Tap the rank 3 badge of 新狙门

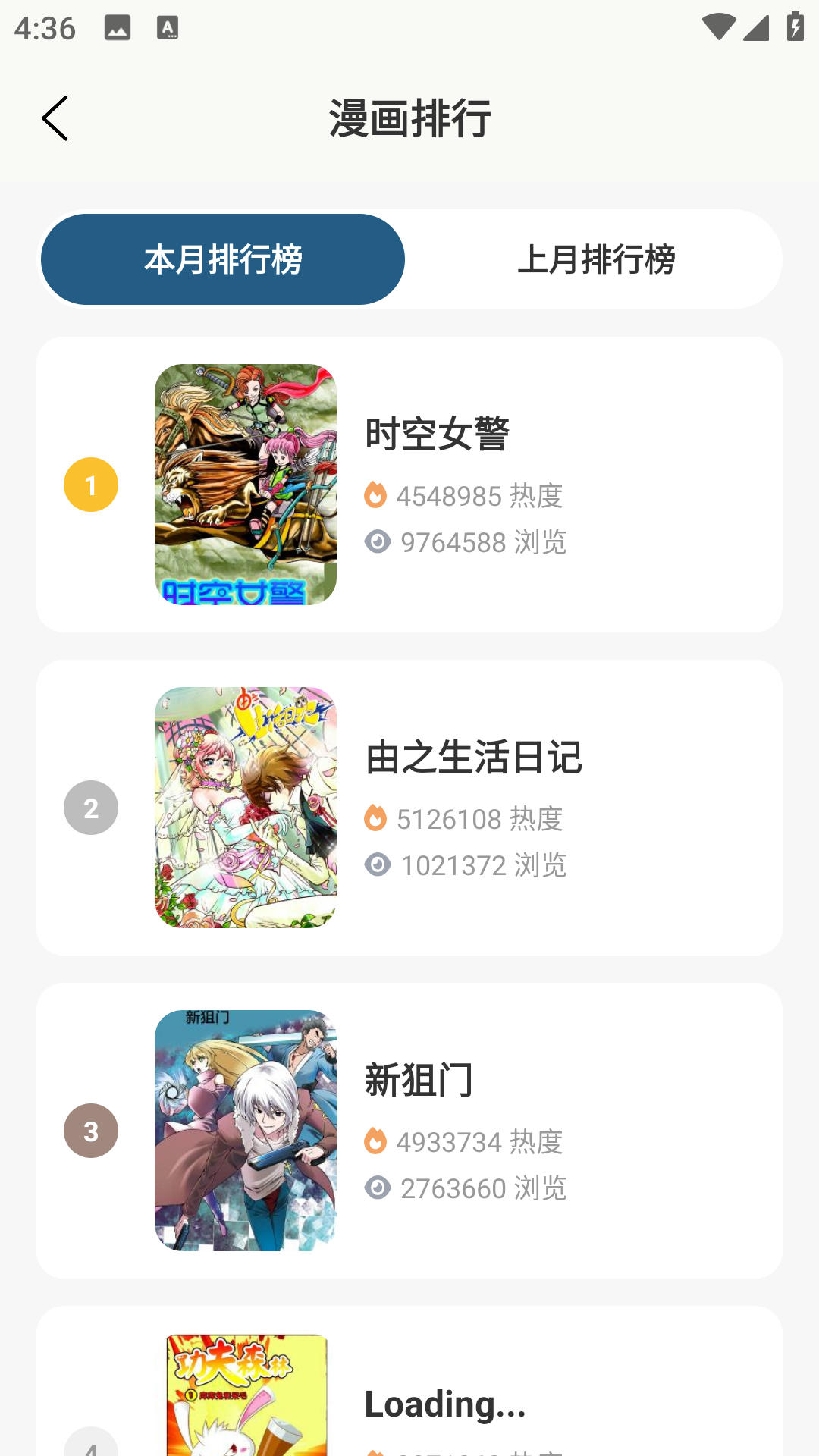91,1131
